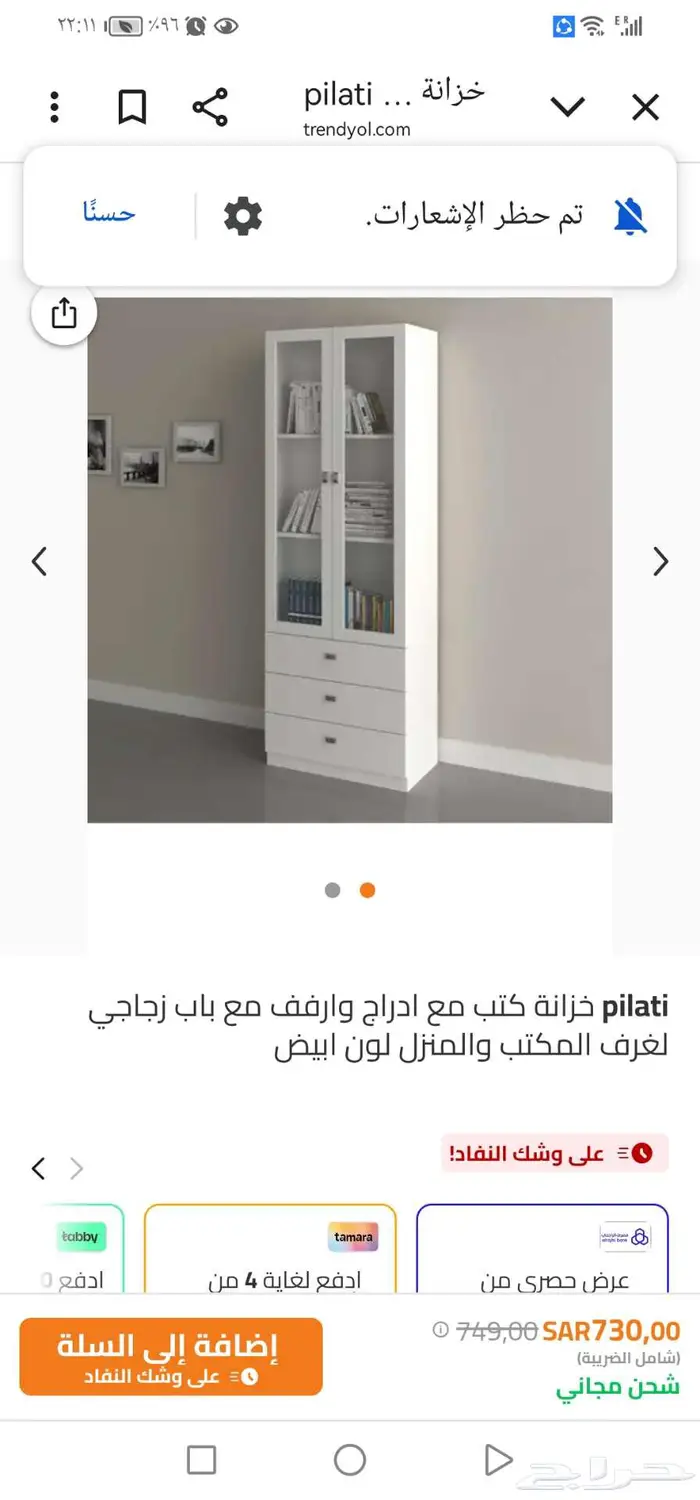The width and height of the screenshot is (700, 1500).
Task: Expand the page title chevron
Action: [567, 107]
